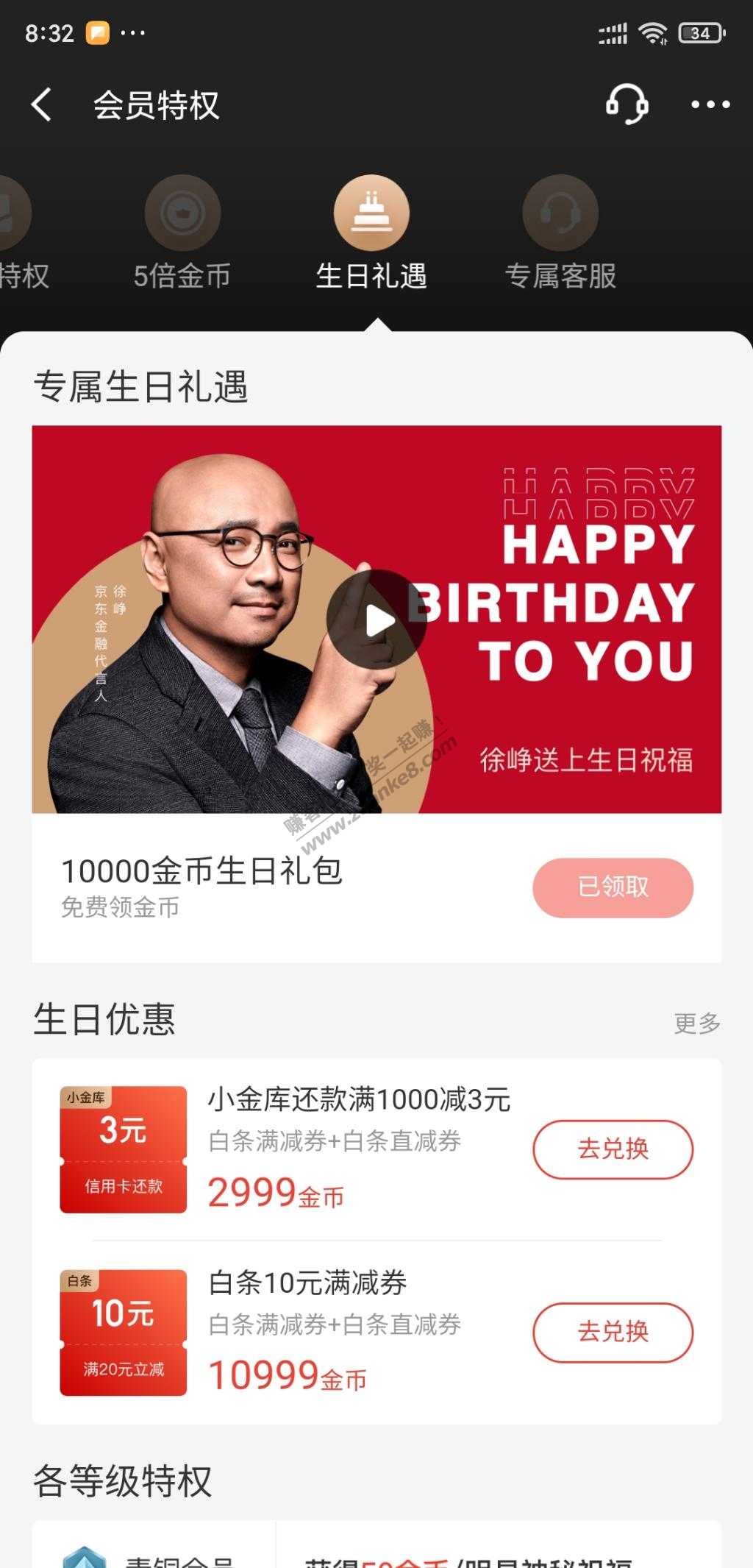Open customer service headset icon
Image resolution: width=753 pixels, height=1568 pixels.
627,104
